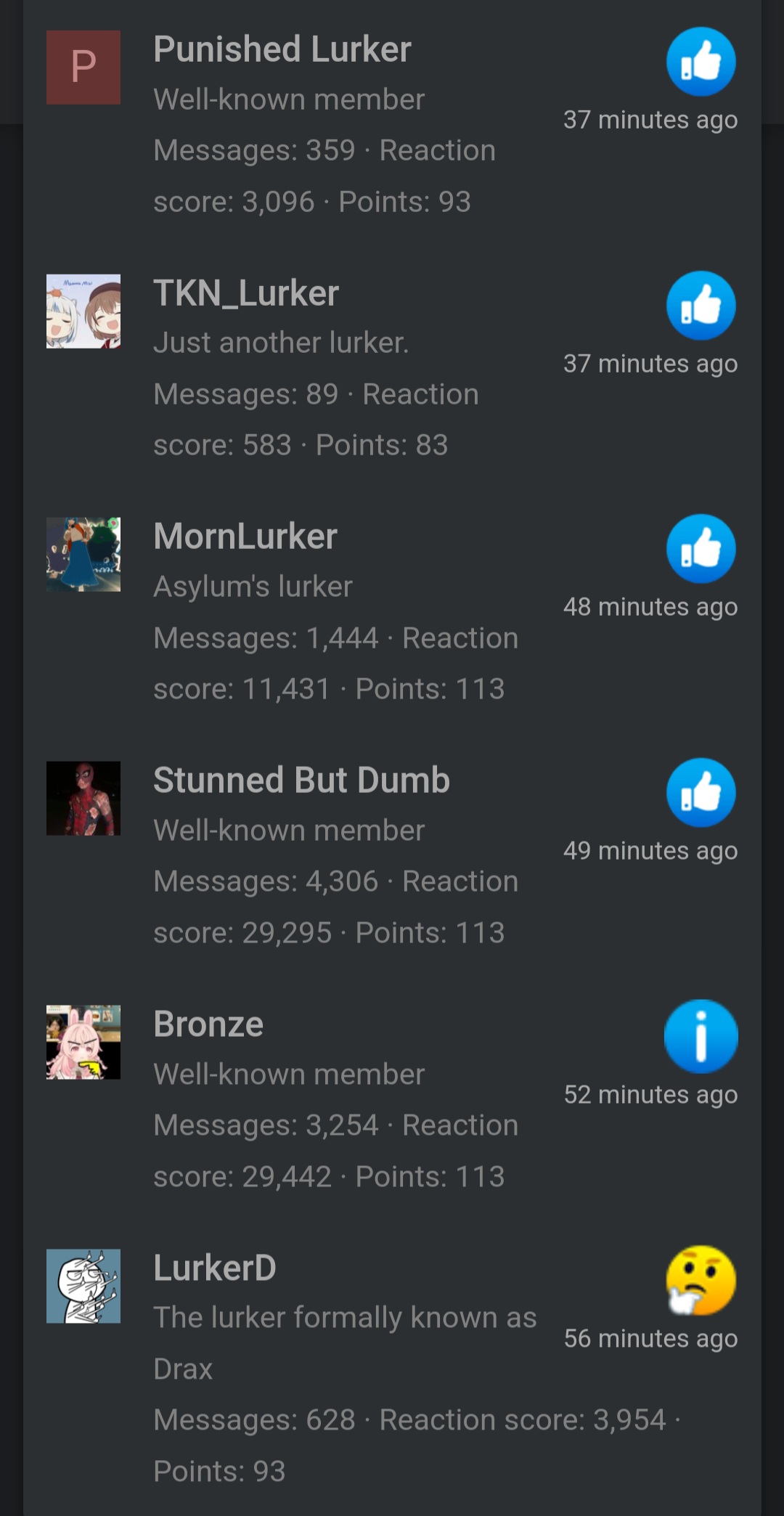Open MornLurker's profile name link
Image resolution: width=784 pixels, height=1516 pixels.
pos(245,537)
